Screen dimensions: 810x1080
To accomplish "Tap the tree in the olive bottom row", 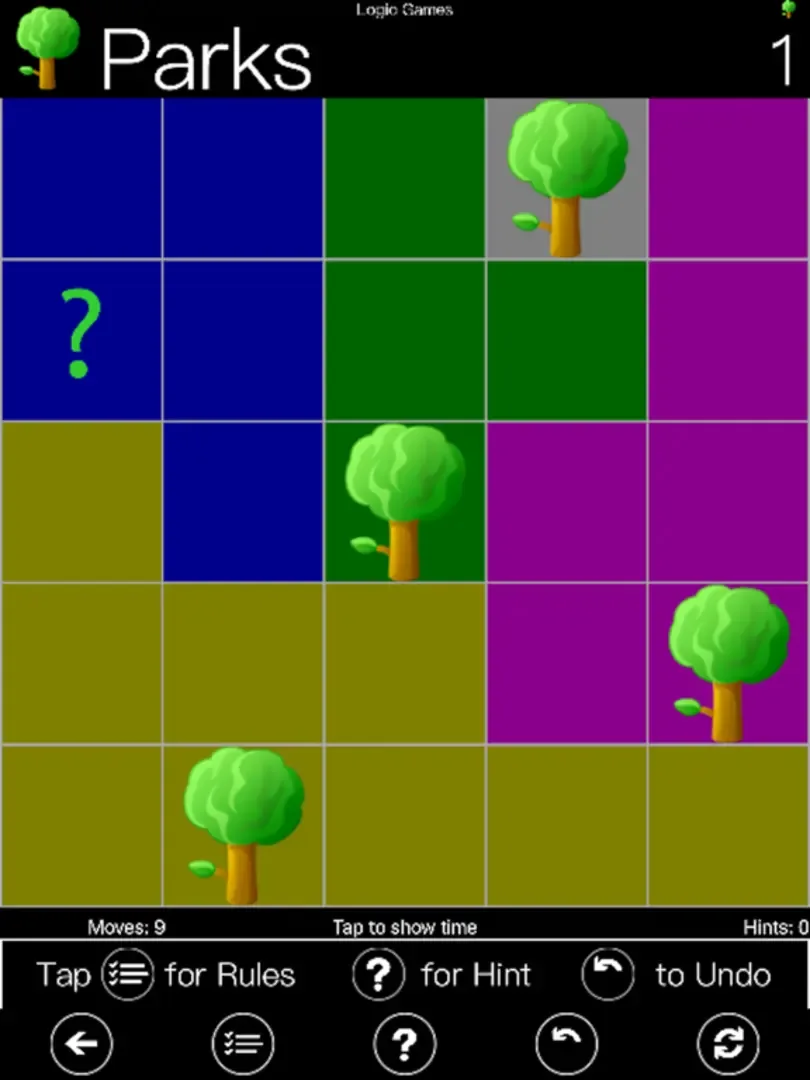I will [243, 825].
